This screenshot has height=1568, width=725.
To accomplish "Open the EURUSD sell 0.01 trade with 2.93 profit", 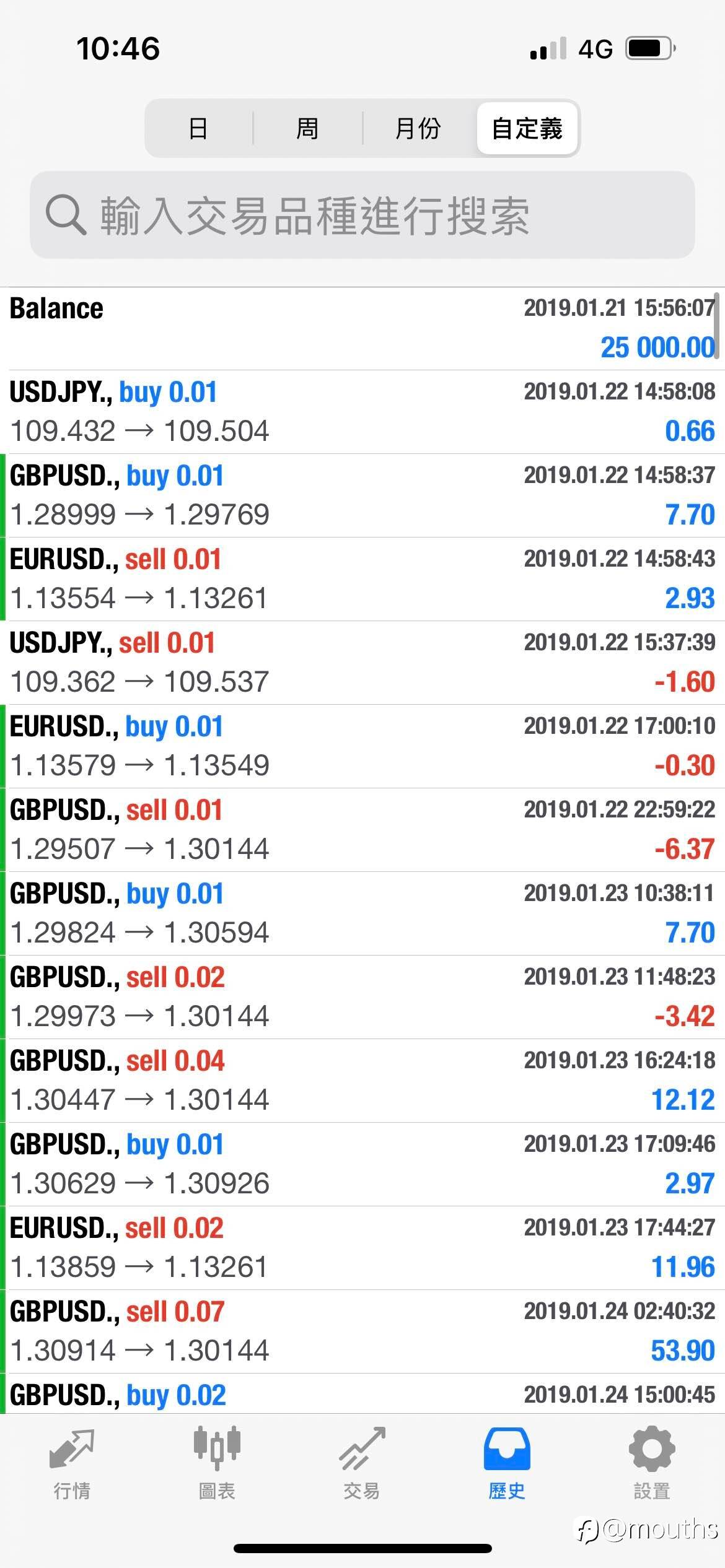I will pos(362,579).
